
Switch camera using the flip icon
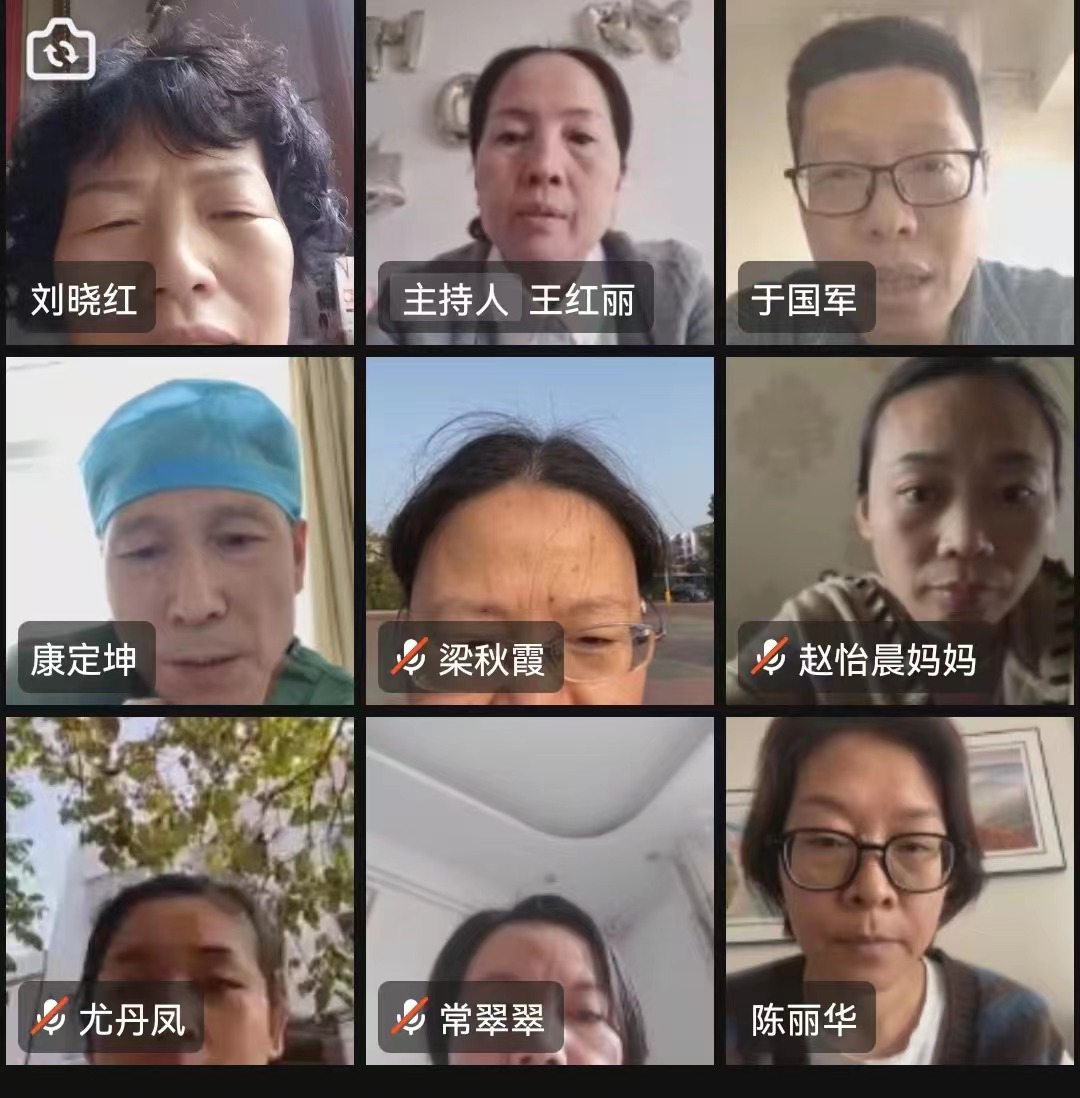[x=61, y=50]
